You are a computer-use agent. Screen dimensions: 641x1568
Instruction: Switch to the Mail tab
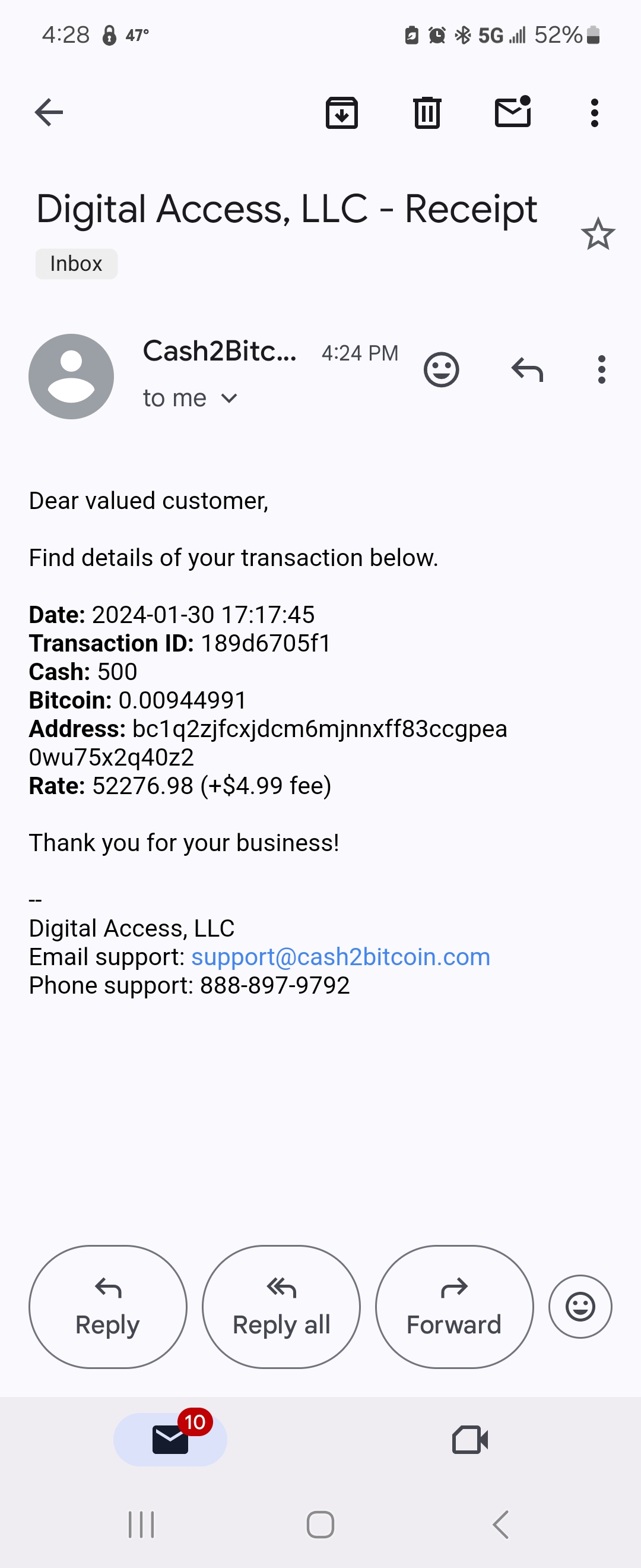[x=170, y=1440]
